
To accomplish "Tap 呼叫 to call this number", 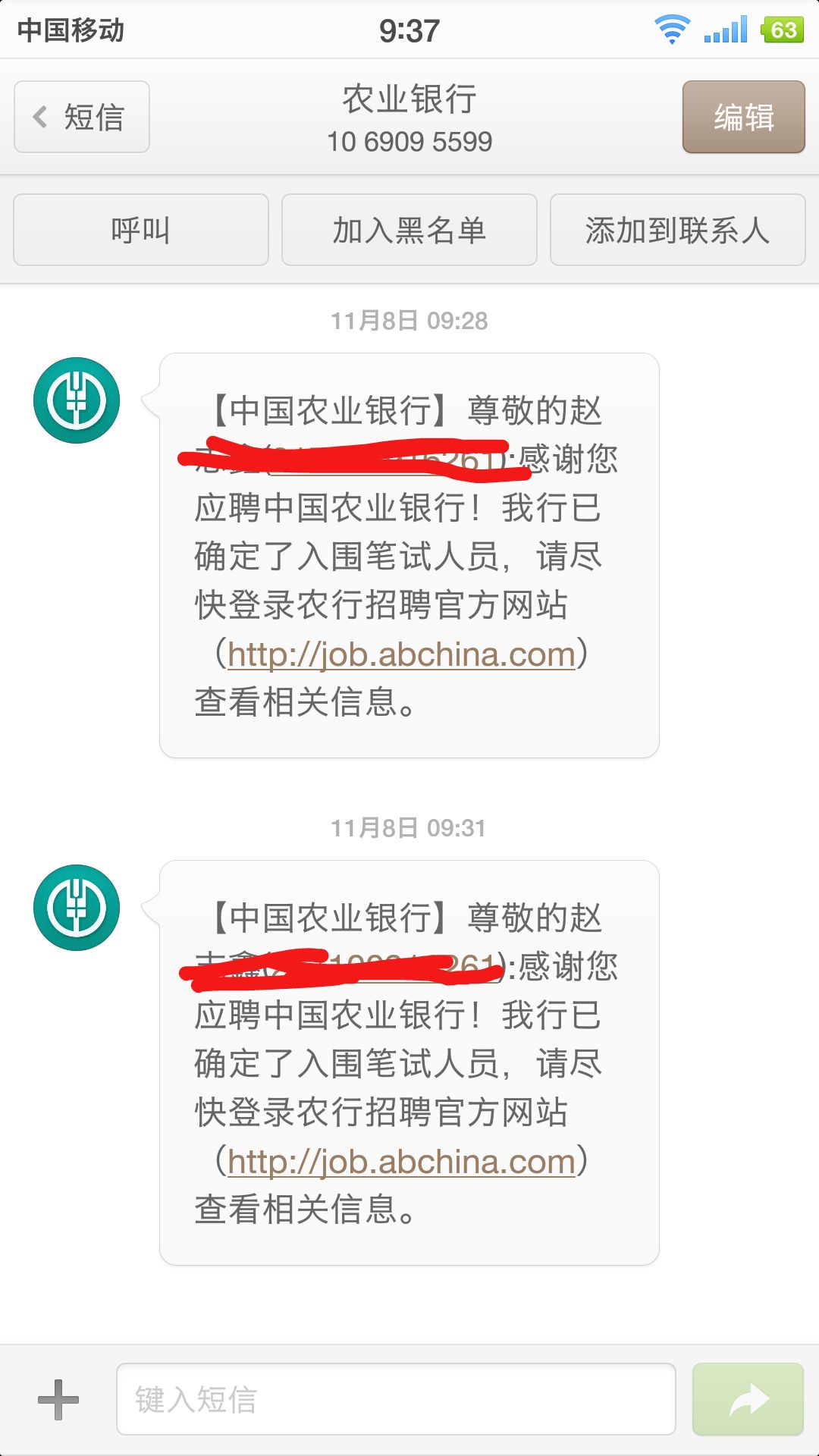I will tap(141, 230).
